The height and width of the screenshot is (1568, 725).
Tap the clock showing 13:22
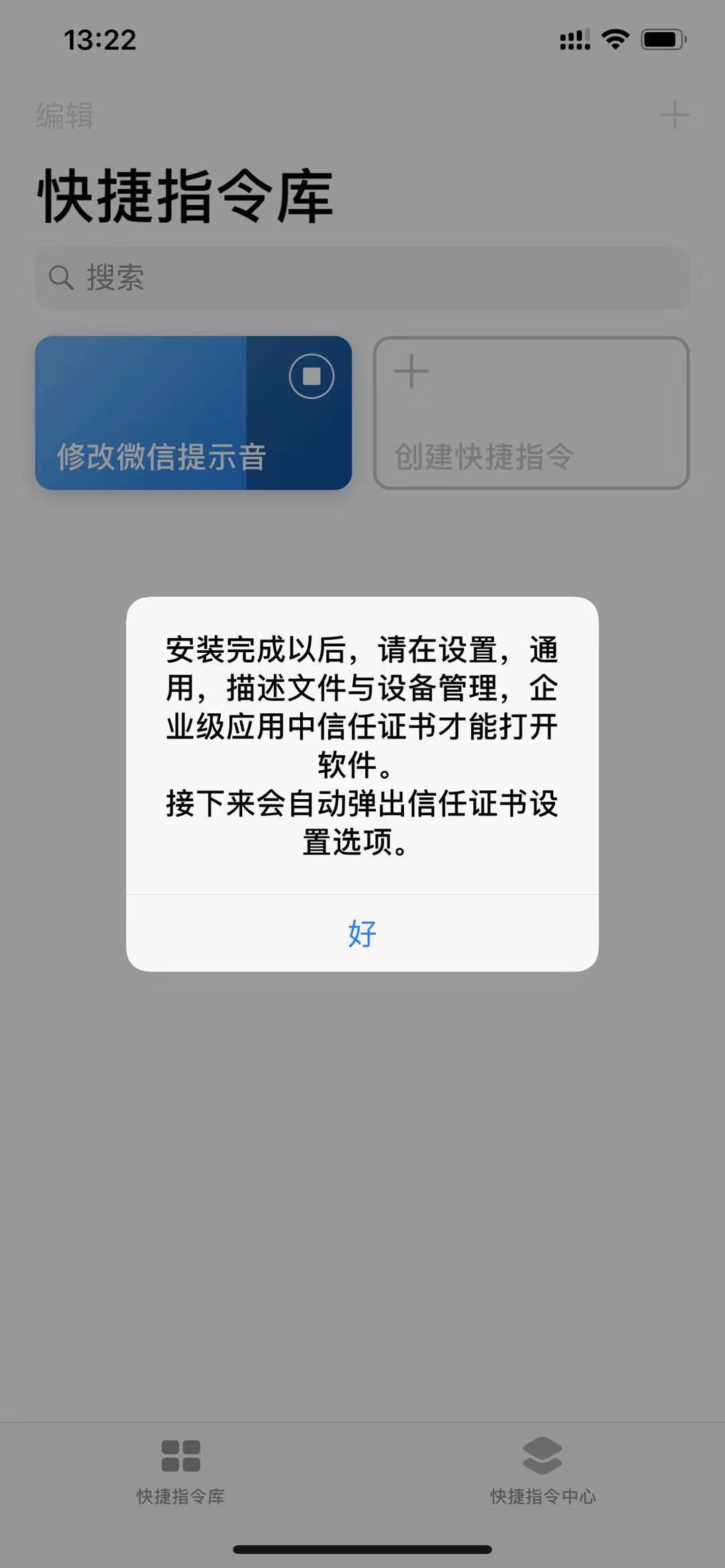(101, 40)
